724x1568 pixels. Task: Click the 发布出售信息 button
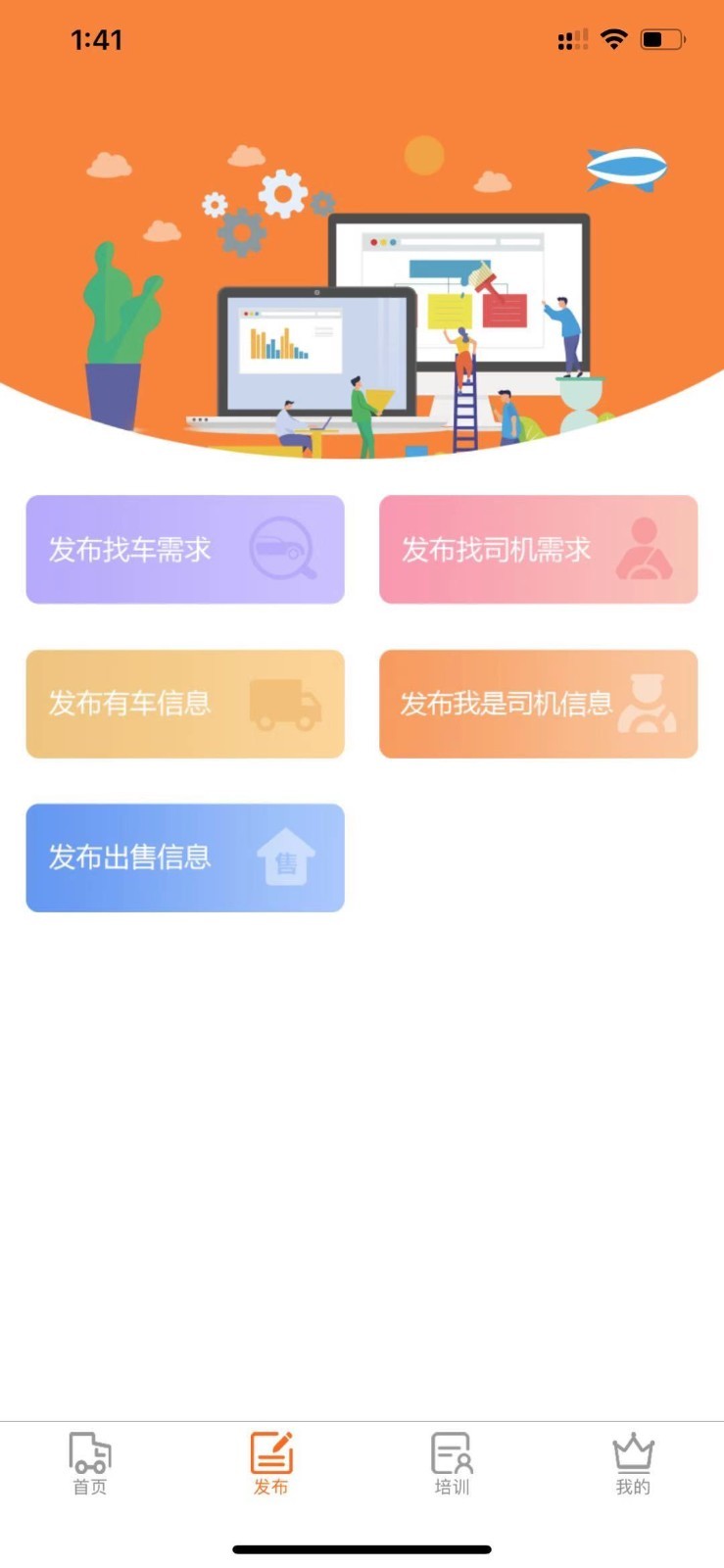click(x=184, y=857)
